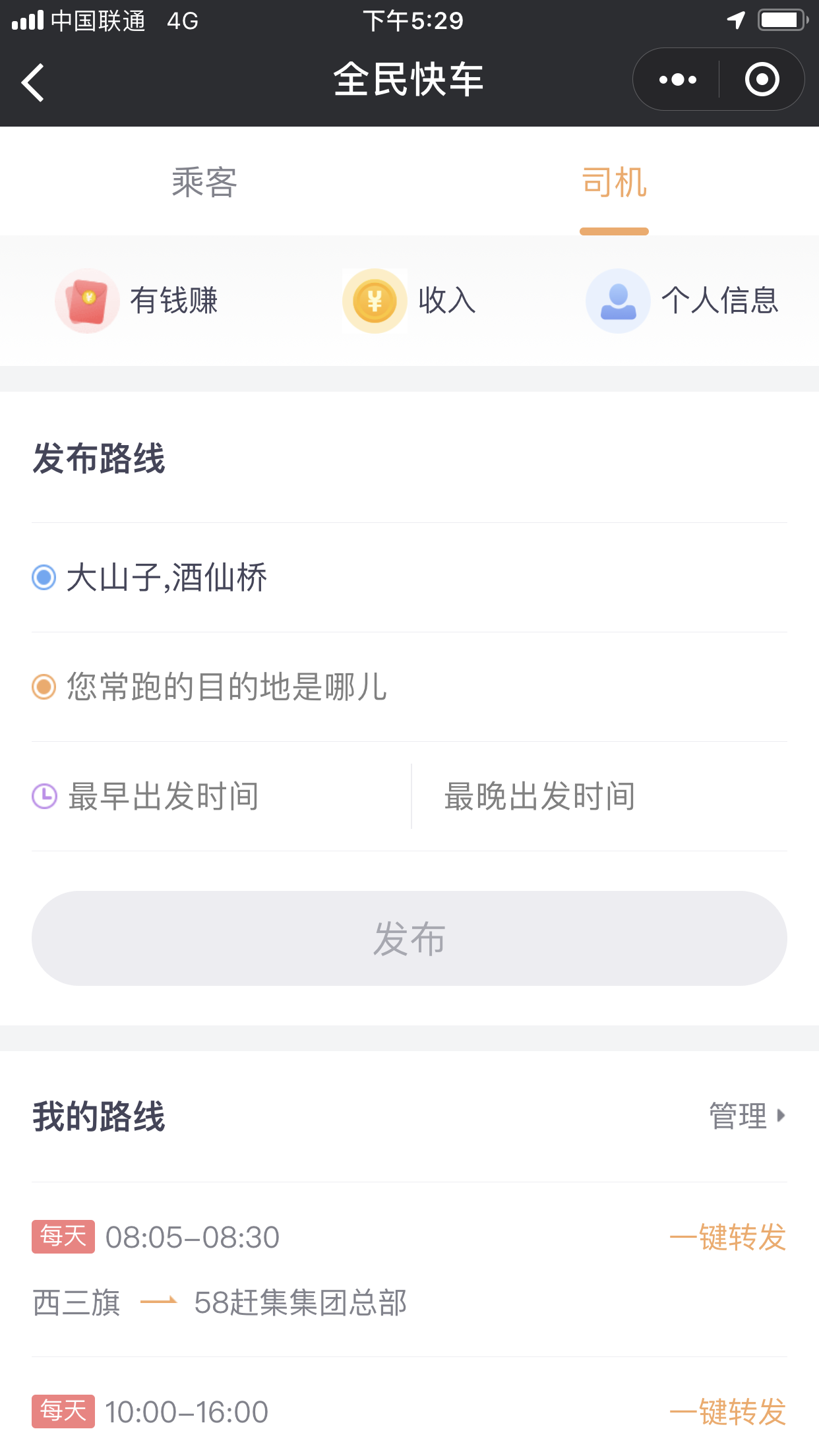This screenshot has height=1456, width=819.
Task: Open the mini program more-options menu
Action: click(x=677, y=80)
